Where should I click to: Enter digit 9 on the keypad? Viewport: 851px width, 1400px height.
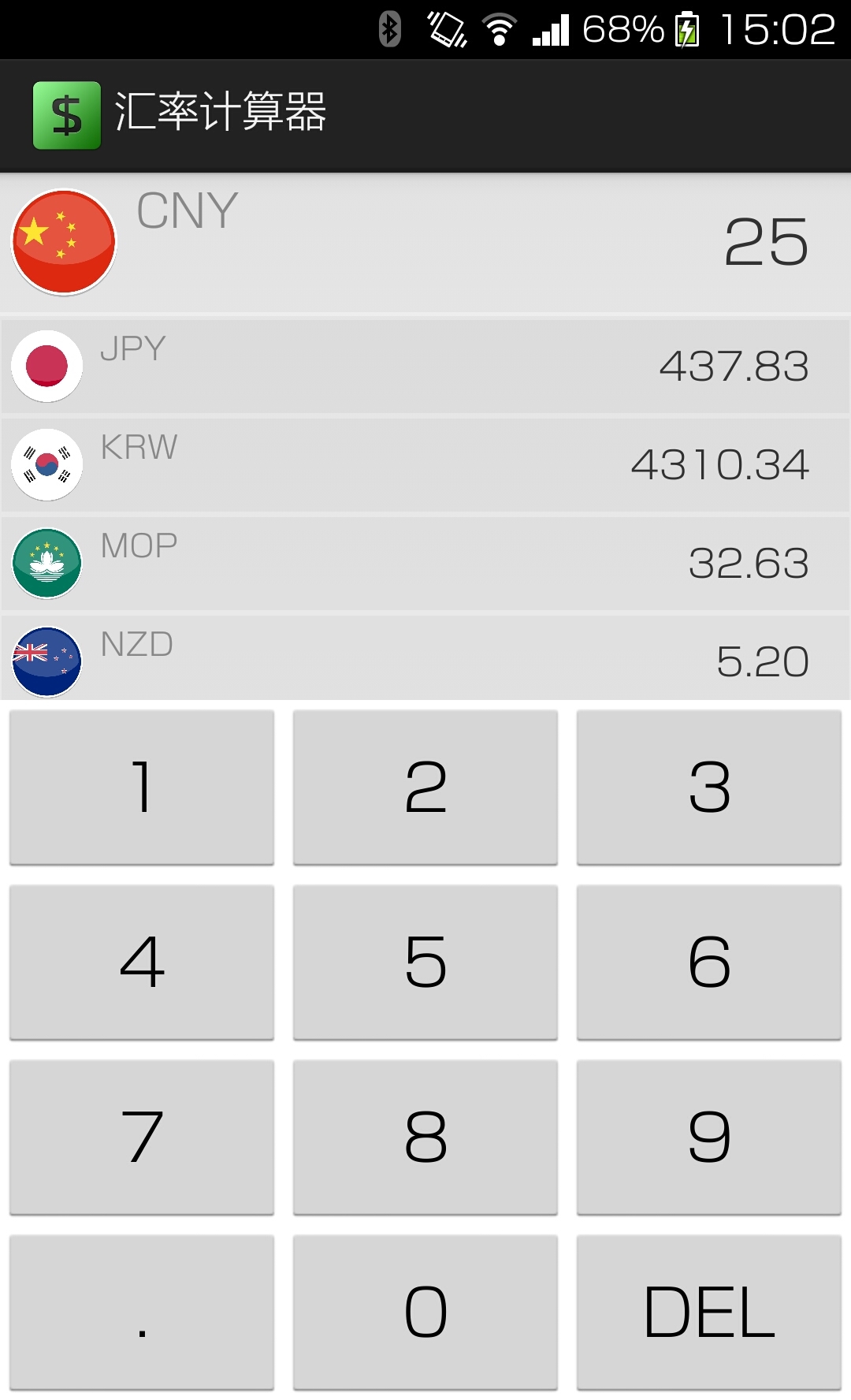[709, 1137]
